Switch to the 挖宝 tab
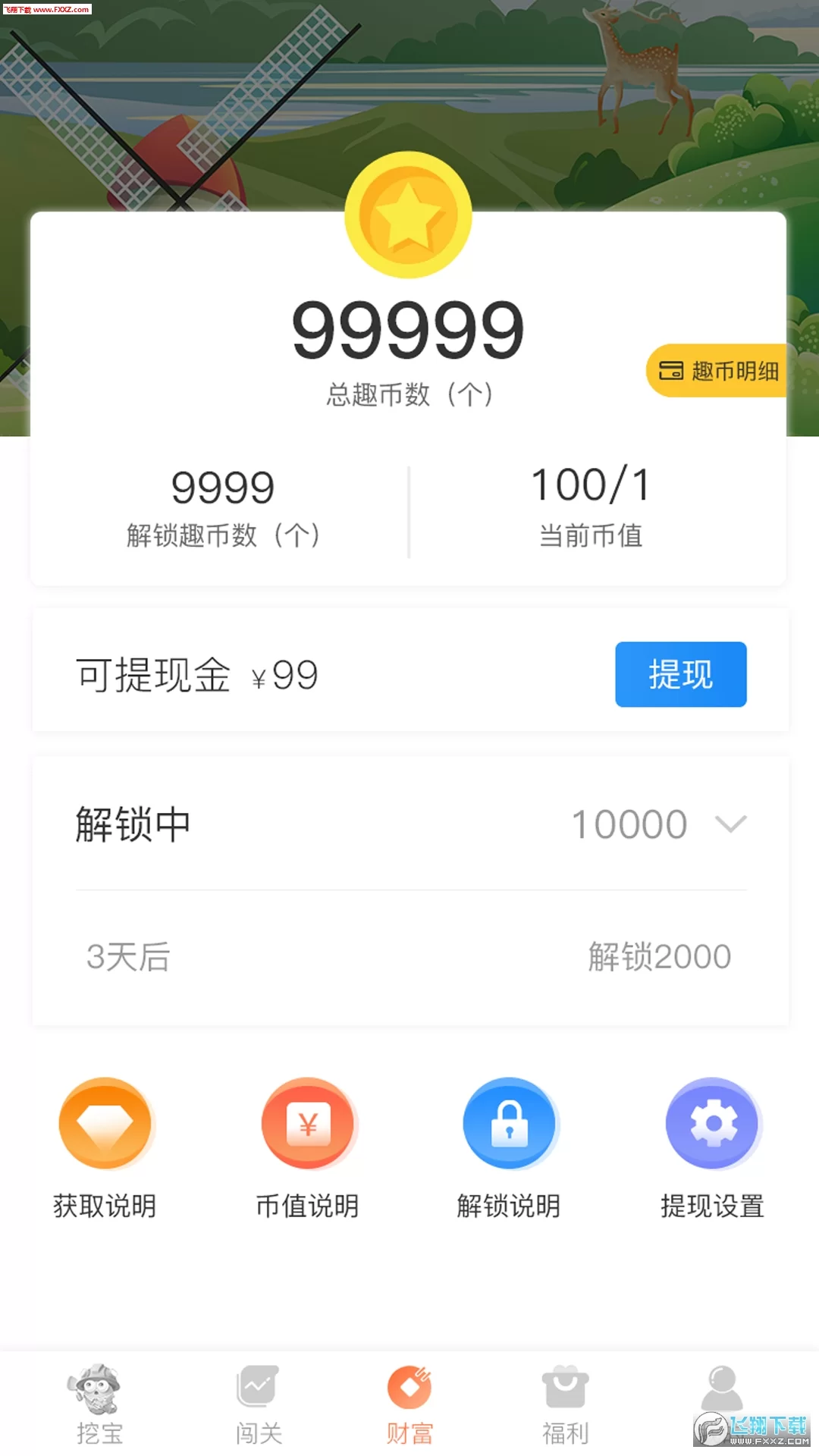Viewport: 819px width, 1456px height. point(99,1404)
